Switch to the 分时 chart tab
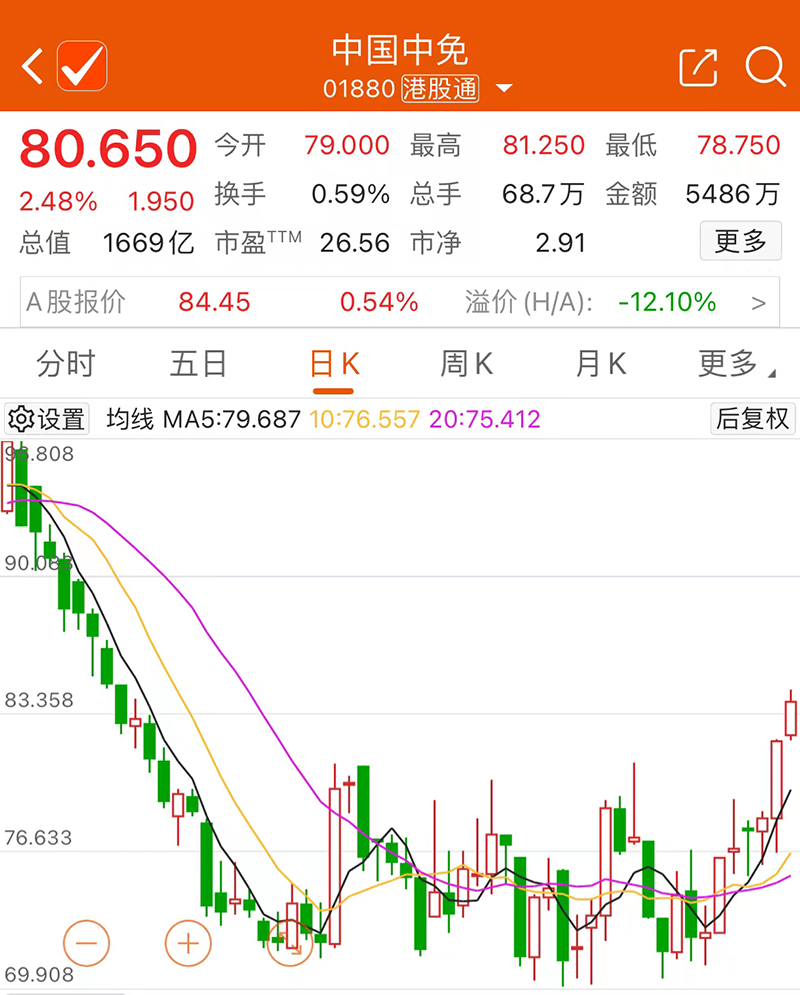Screen dimensions: 800x995 tap(66, 364)
